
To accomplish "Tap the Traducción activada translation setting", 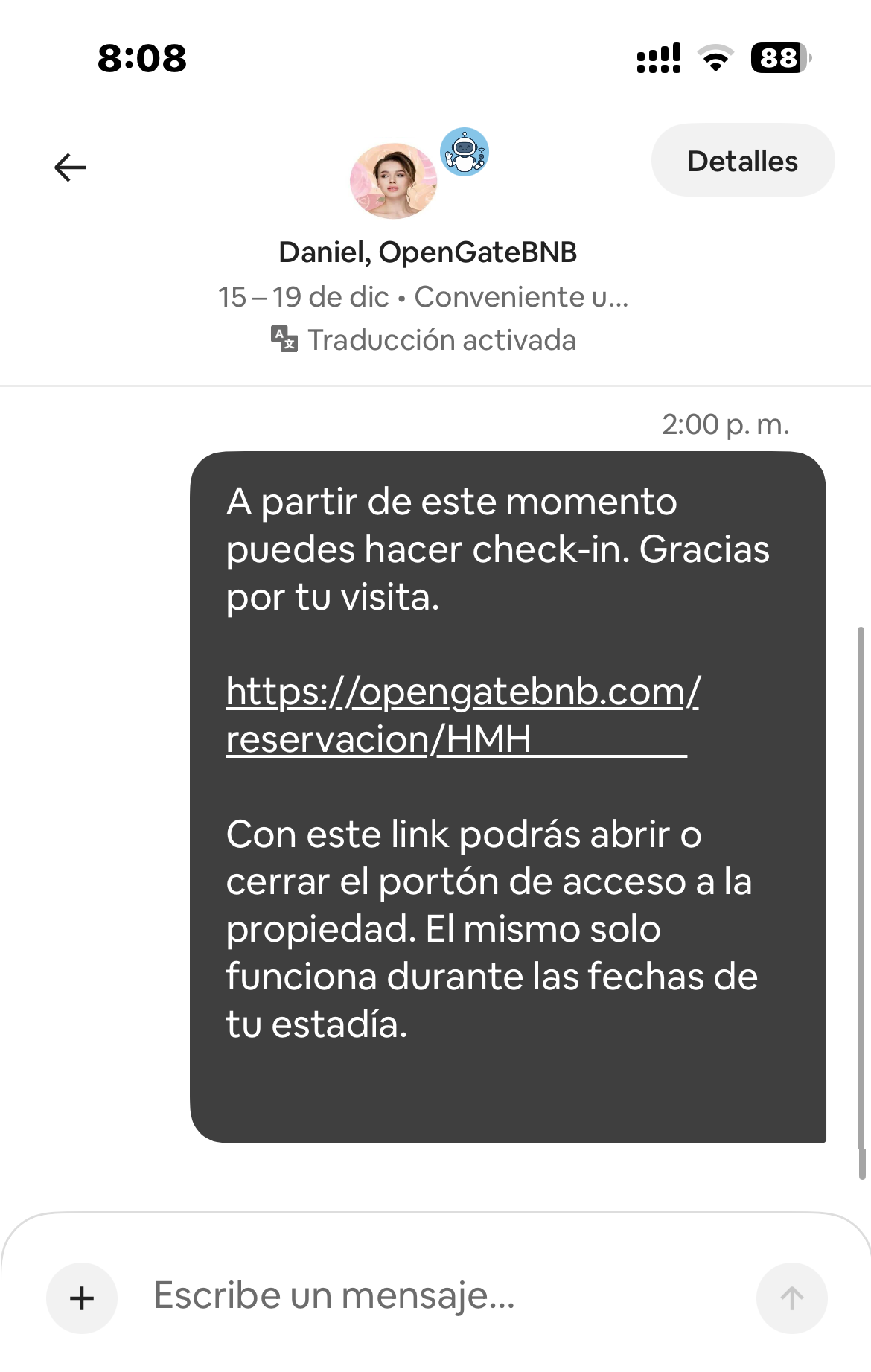I will pyautogui.click(x=424, y=340).
